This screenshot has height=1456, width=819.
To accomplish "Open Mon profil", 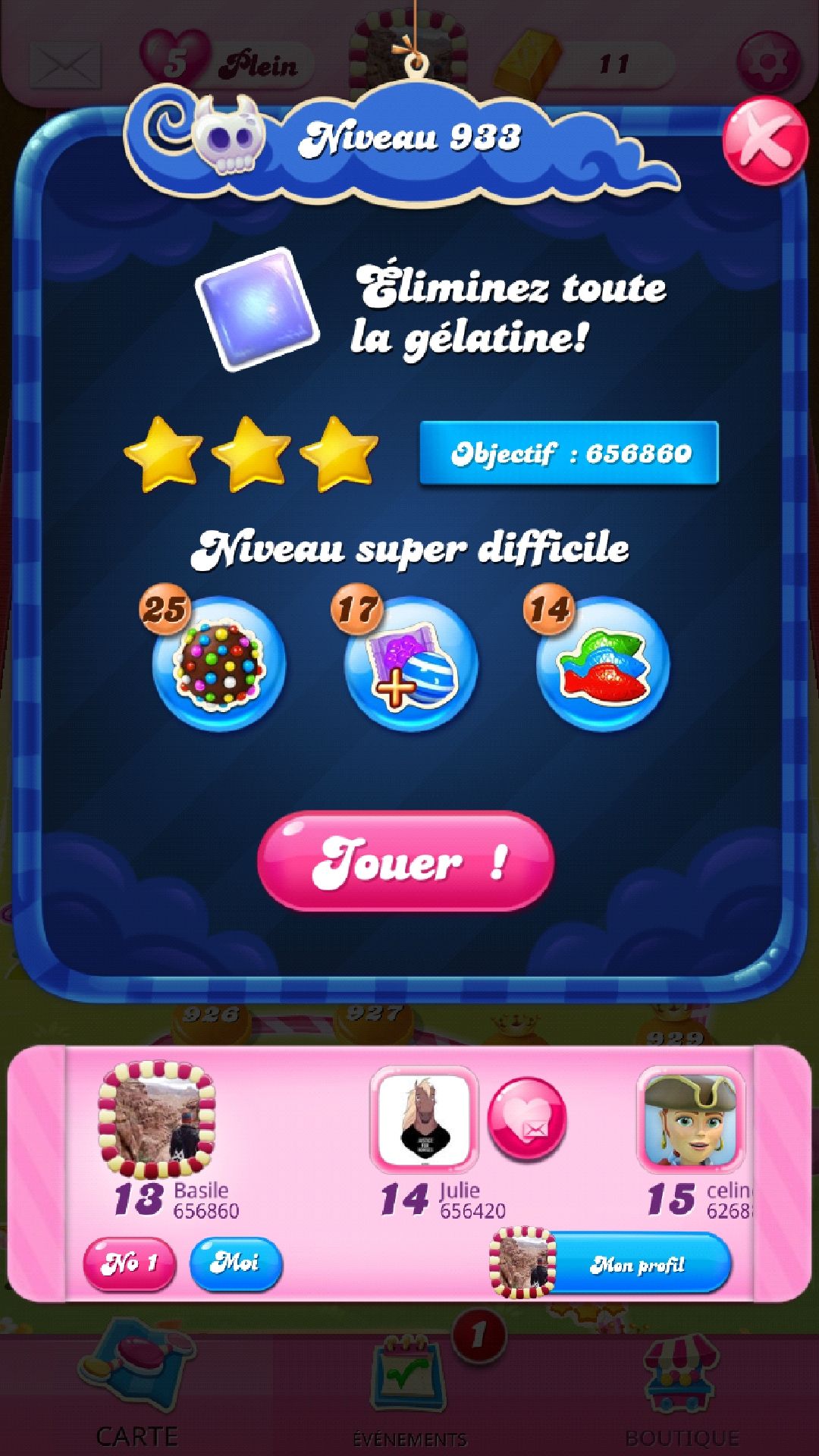I will tap(635, 1264).
